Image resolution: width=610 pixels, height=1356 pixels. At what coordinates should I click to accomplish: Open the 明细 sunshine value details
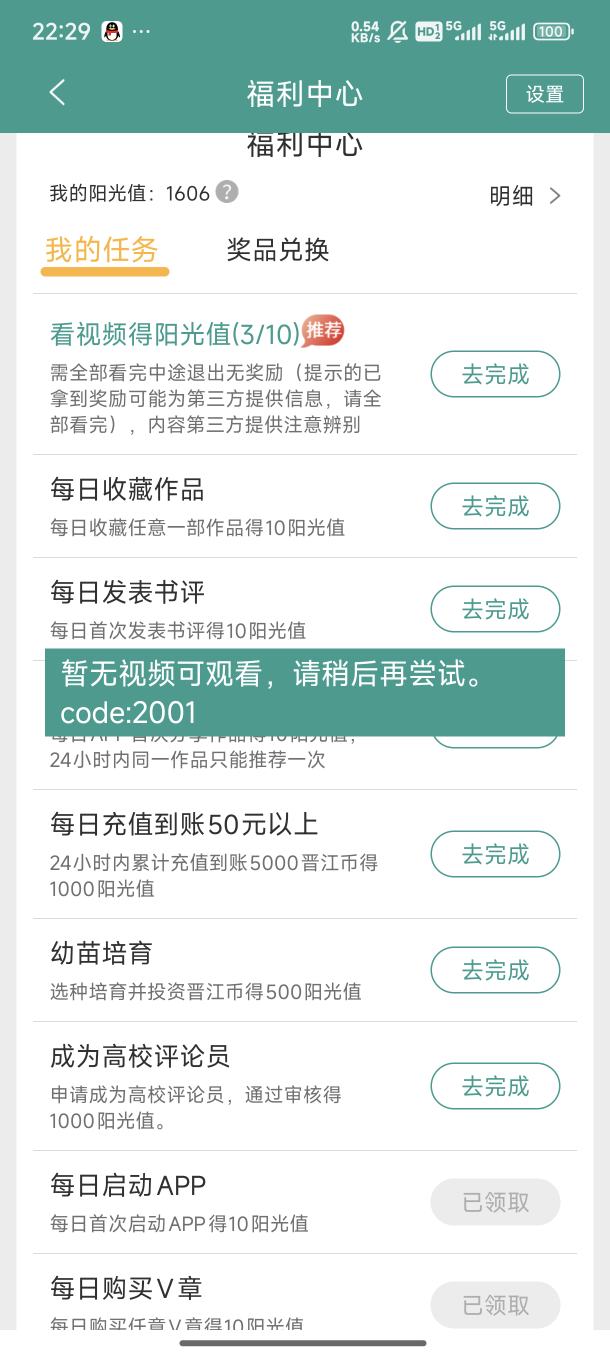click(x=525, y=196)
